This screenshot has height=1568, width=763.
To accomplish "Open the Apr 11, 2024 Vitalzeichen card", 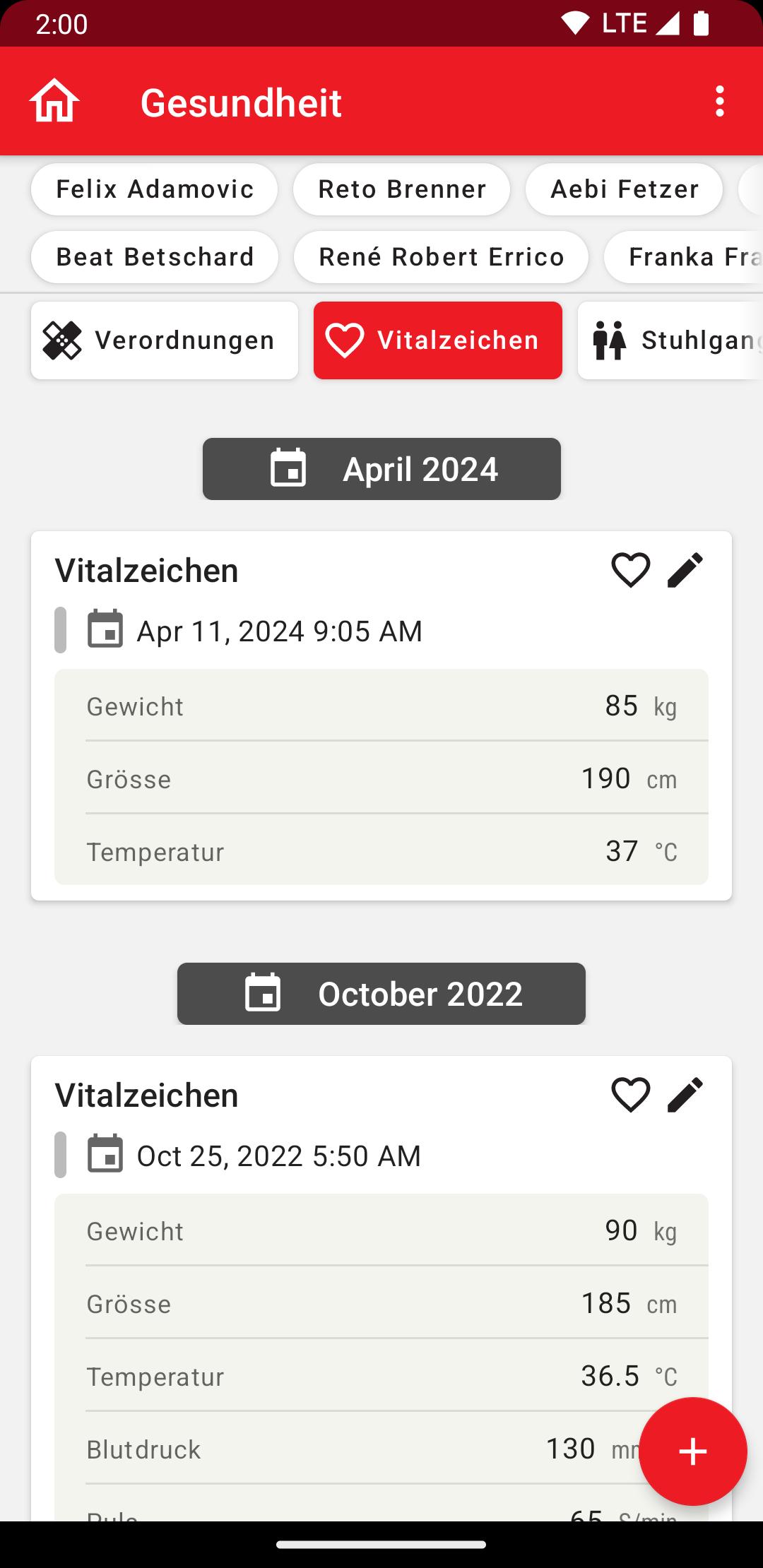I will 381,716.
